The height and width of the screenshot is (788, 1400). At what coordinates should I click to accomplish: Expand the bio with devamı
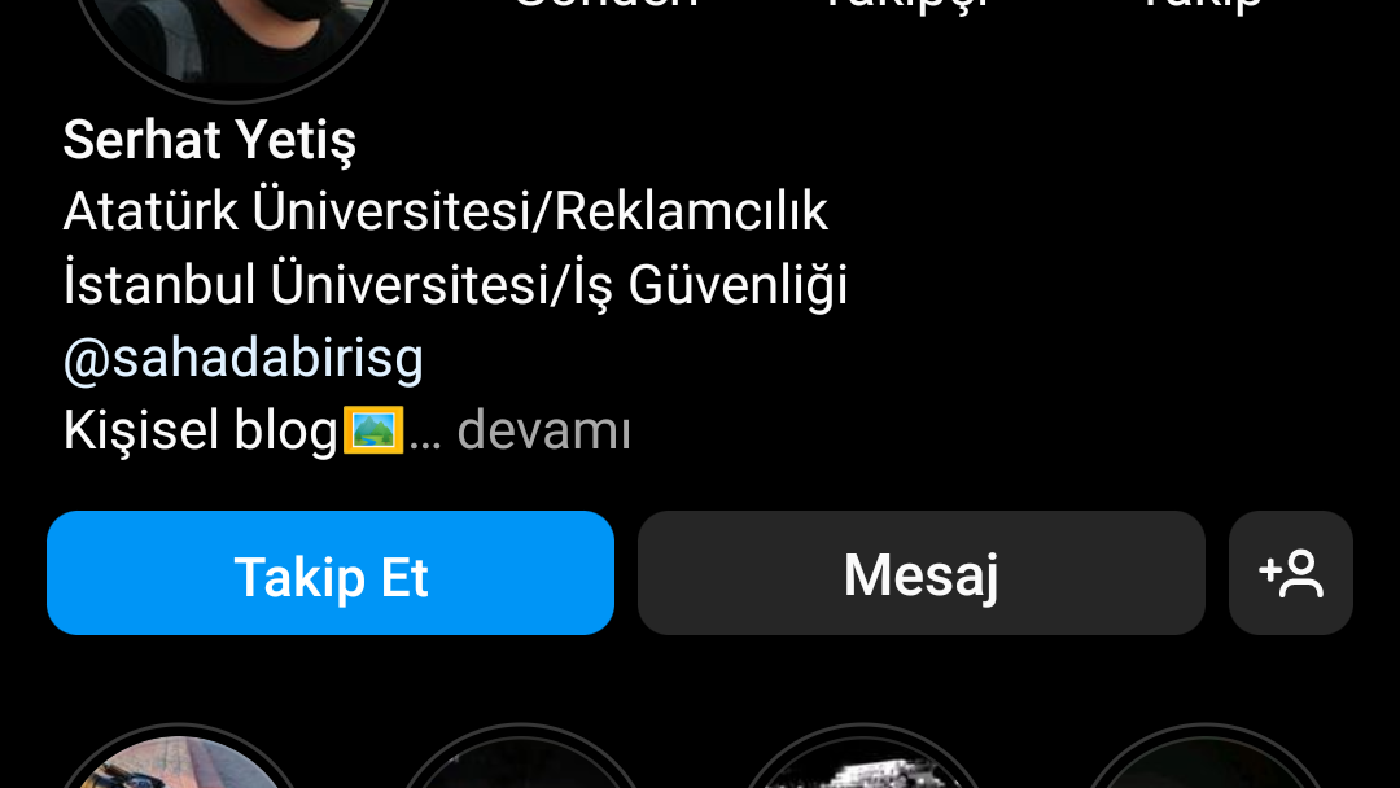[x=543, y=431]
